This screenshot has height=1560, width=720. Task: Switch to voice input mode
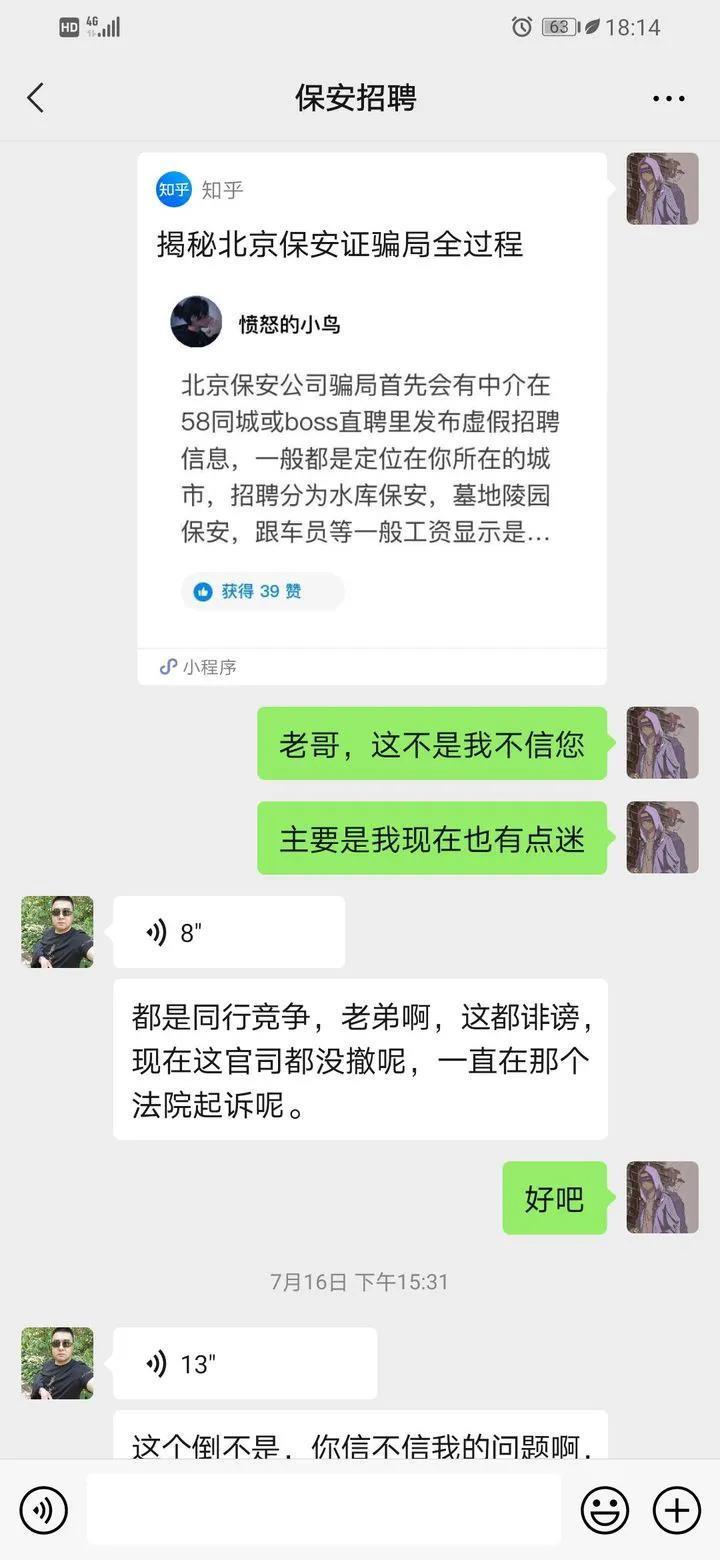43,1510
